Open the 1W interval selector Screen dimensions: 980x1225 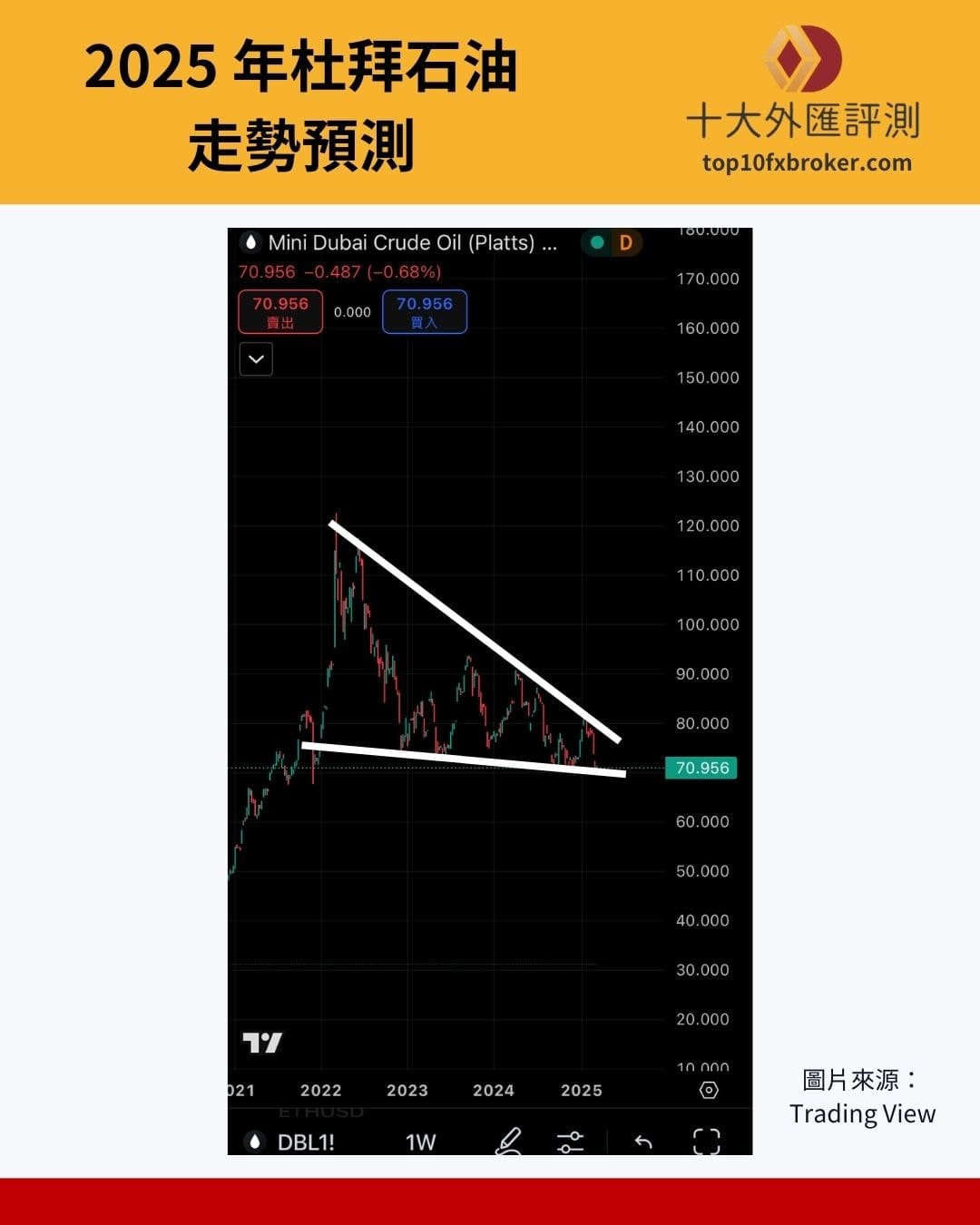pyautogui.click(x=421, y=1142)
